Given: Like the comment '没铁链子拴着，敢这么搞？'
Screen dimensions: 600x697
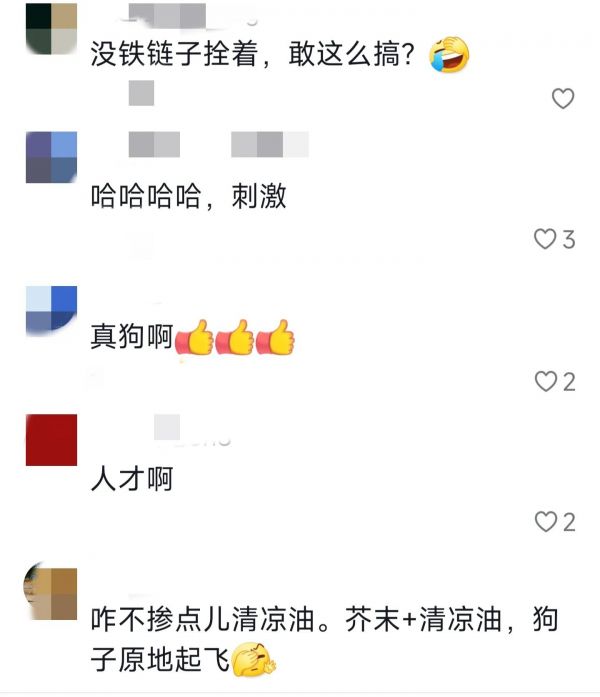Looking at the screenshot, I should [x=563, y=98].
